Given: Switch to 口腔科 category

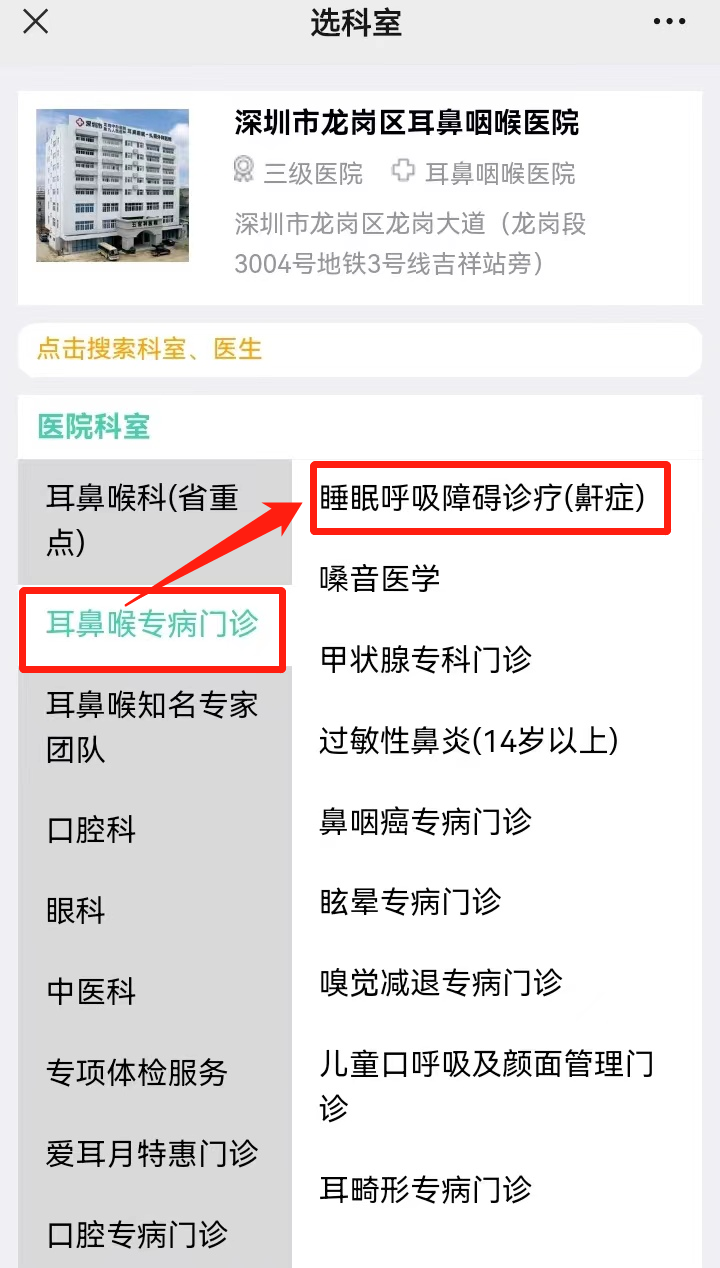Looking at the screenshot, I should (x=92, y=830).
